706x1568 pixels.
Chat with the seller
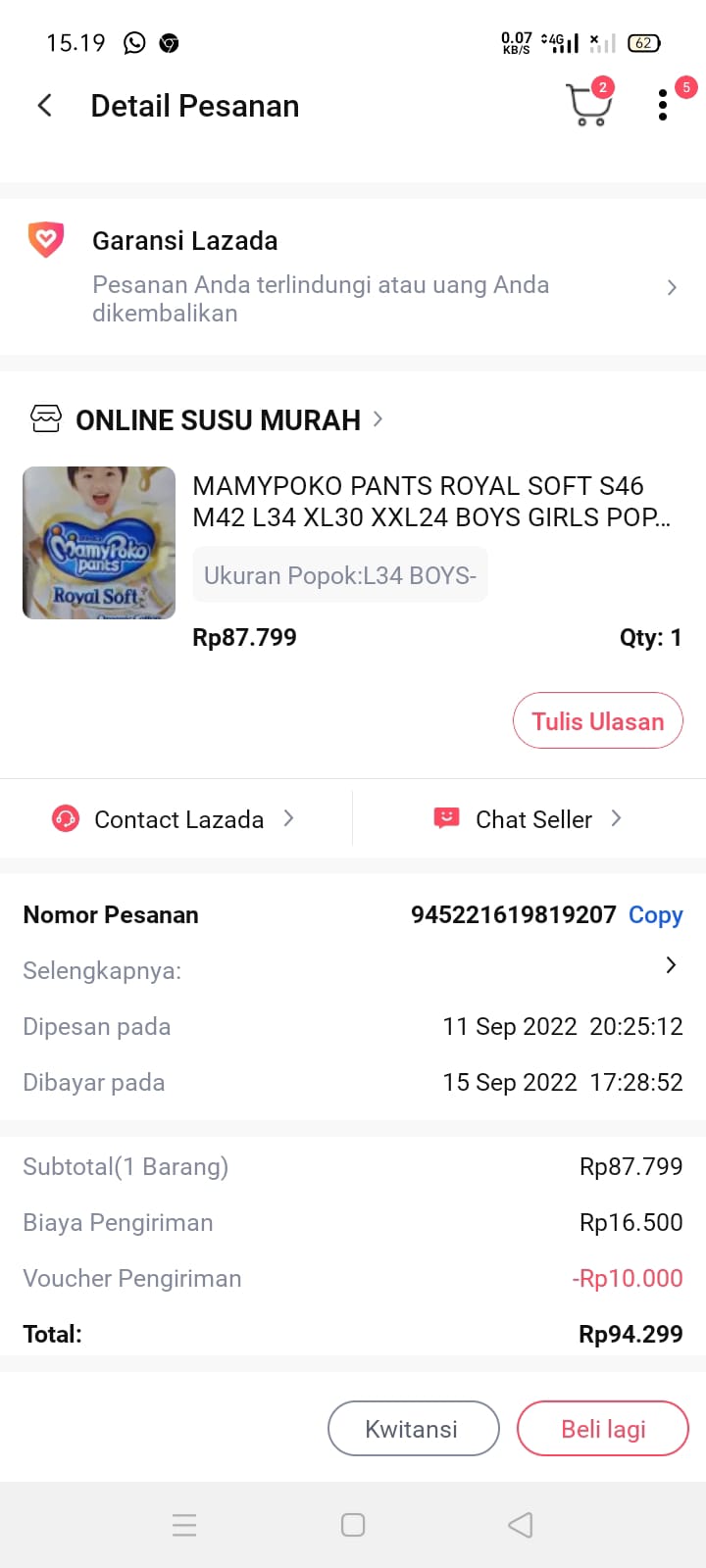pos(529,819)
